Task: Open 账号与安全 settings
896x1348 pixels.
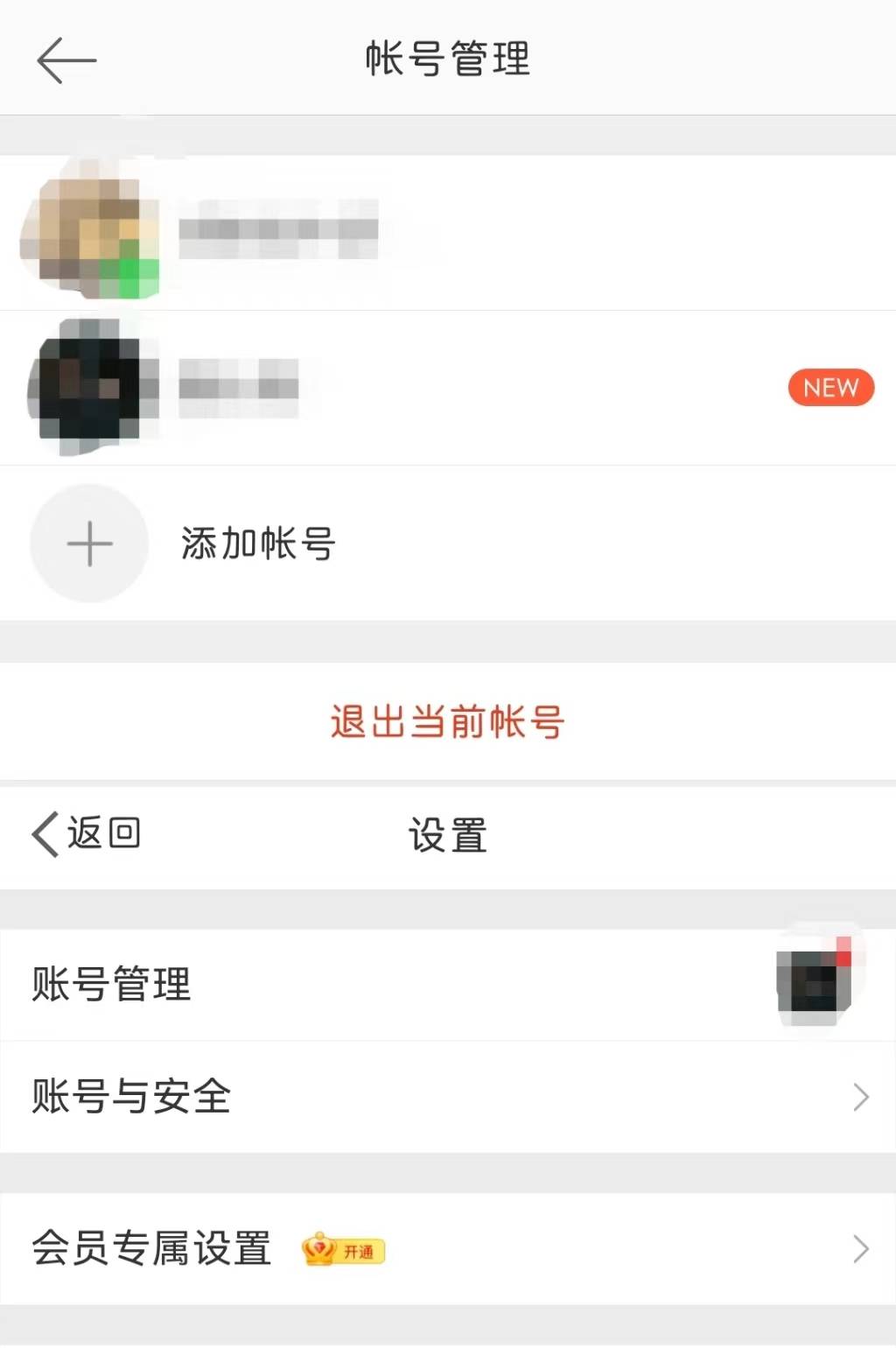Action: coord(446,1097)
